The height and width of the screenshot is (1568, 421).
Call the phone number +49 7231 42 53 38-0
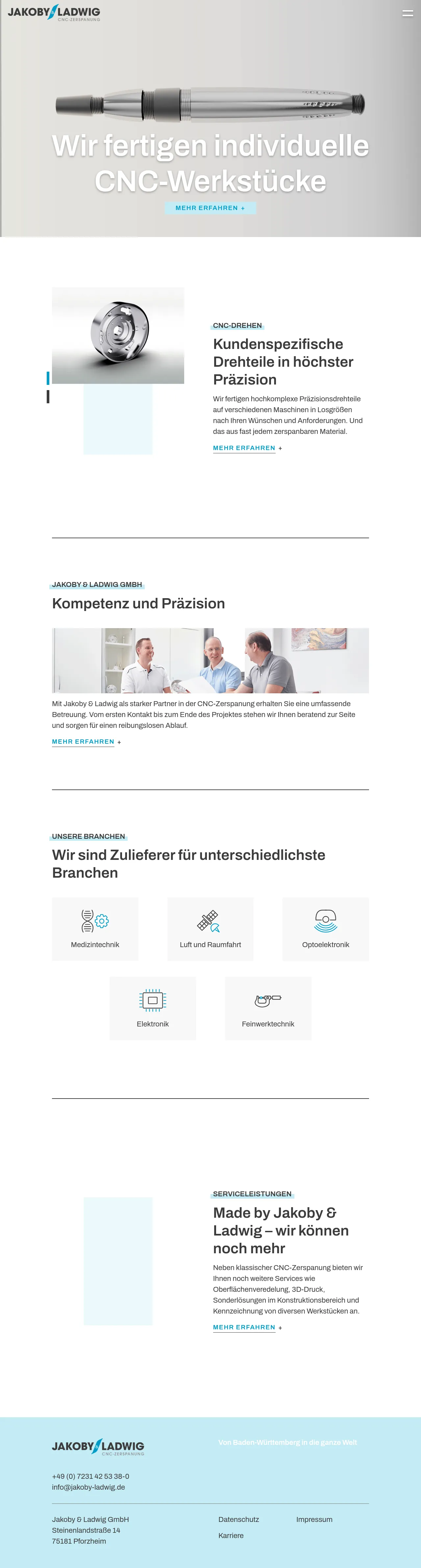91,1476
